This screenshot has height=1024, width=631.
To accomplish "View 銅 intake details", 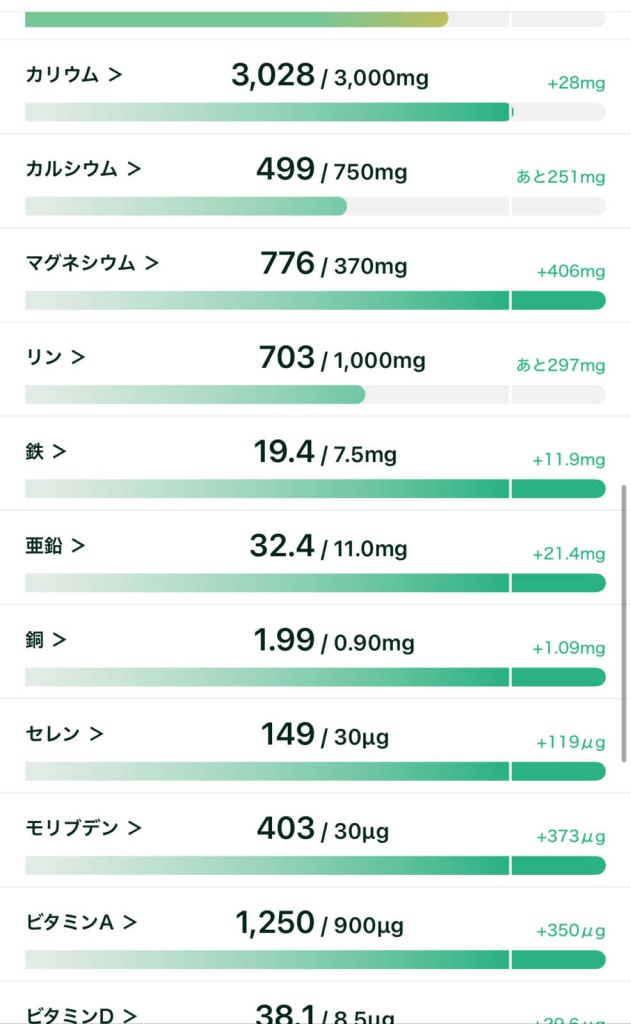I will 46,639.
